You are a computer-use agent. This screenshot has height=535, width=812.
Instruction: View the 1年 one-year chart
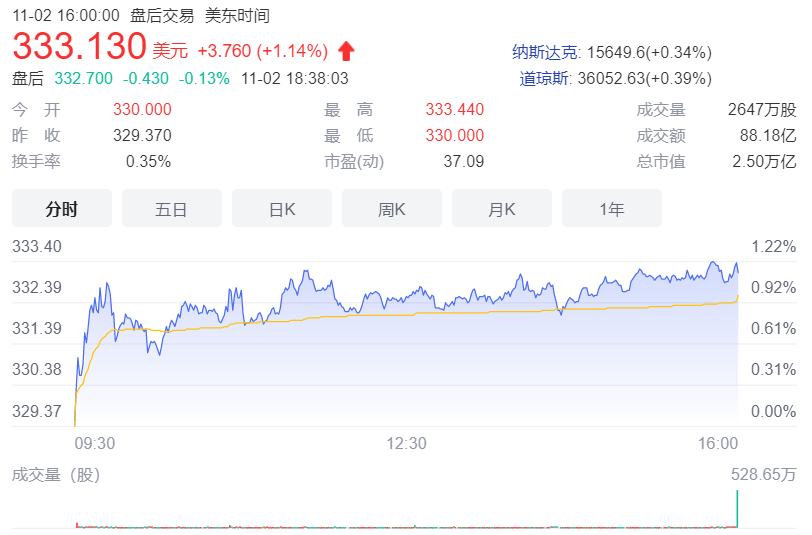click(612, 209)
